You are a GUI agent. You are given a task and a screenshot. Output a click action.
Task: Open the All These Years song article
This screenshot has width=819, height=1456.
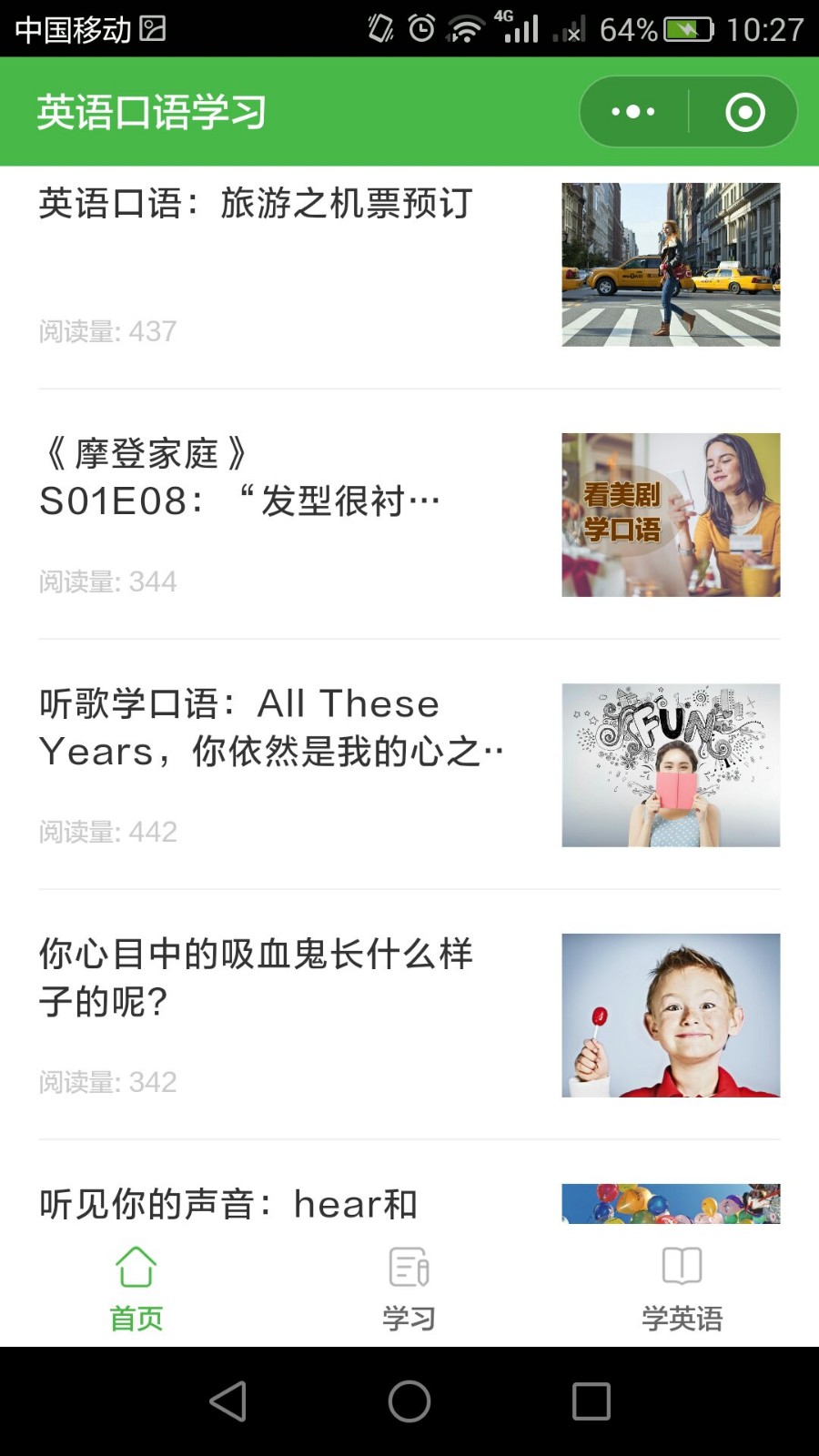[409, 765]
